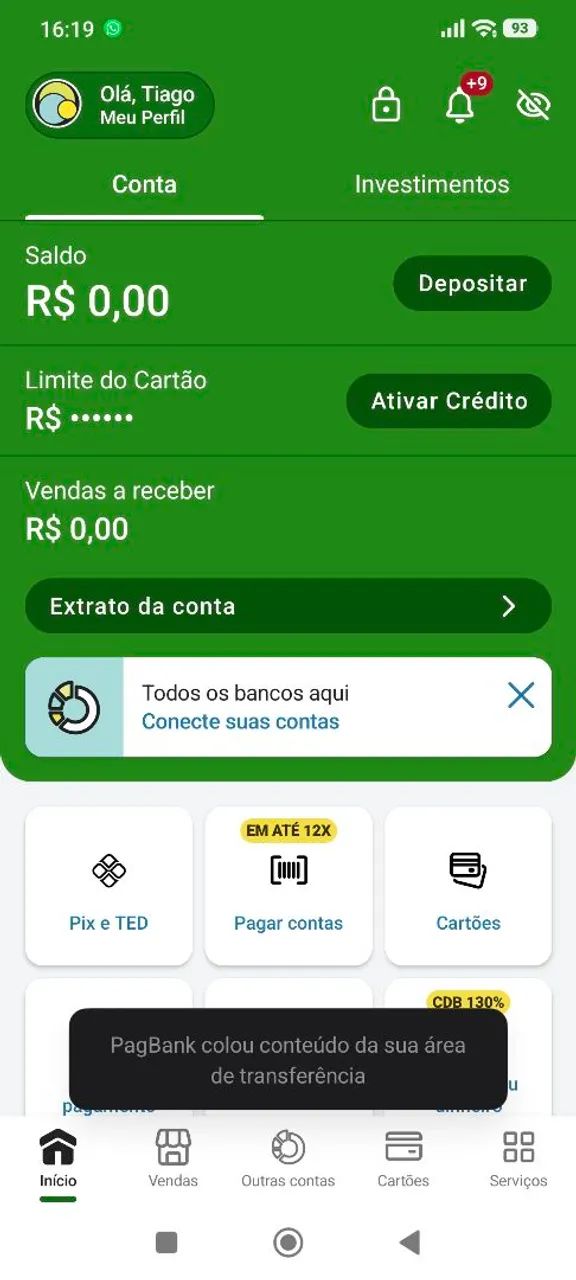Open Pix e TED
This screenshot has width=576, height=1280.
(109, 886)
